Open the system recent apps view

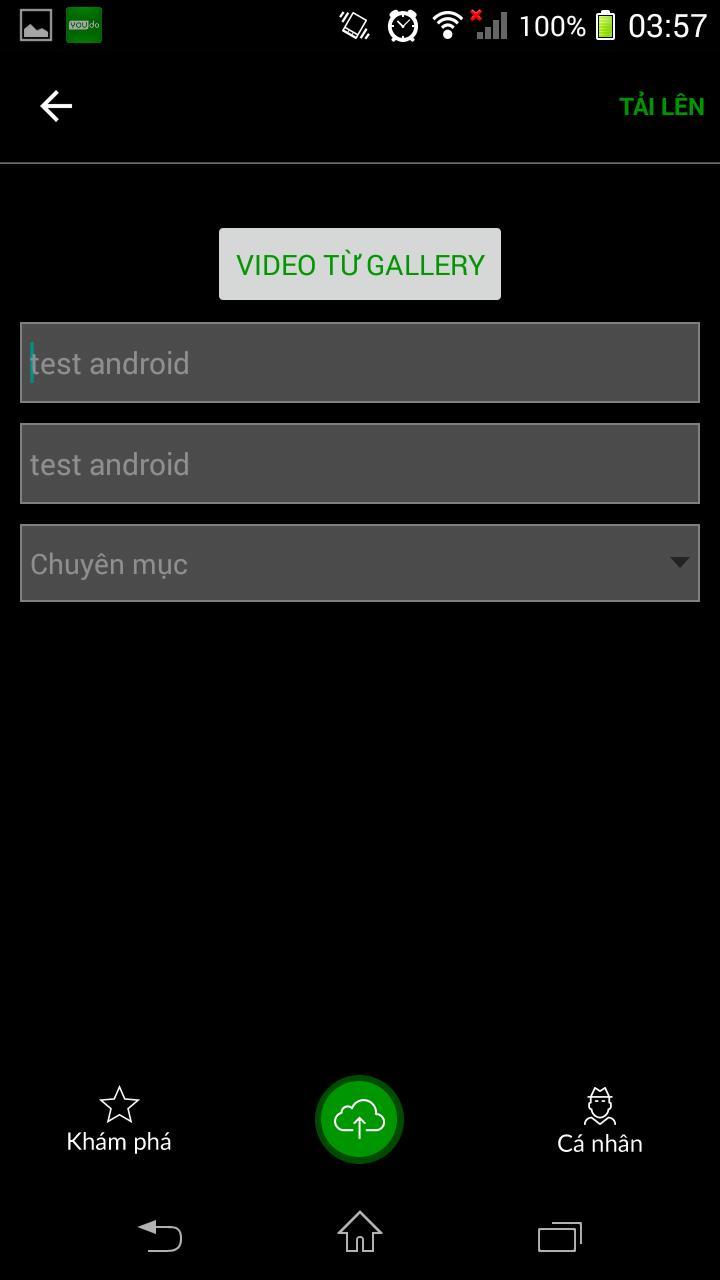(560, 1236)
